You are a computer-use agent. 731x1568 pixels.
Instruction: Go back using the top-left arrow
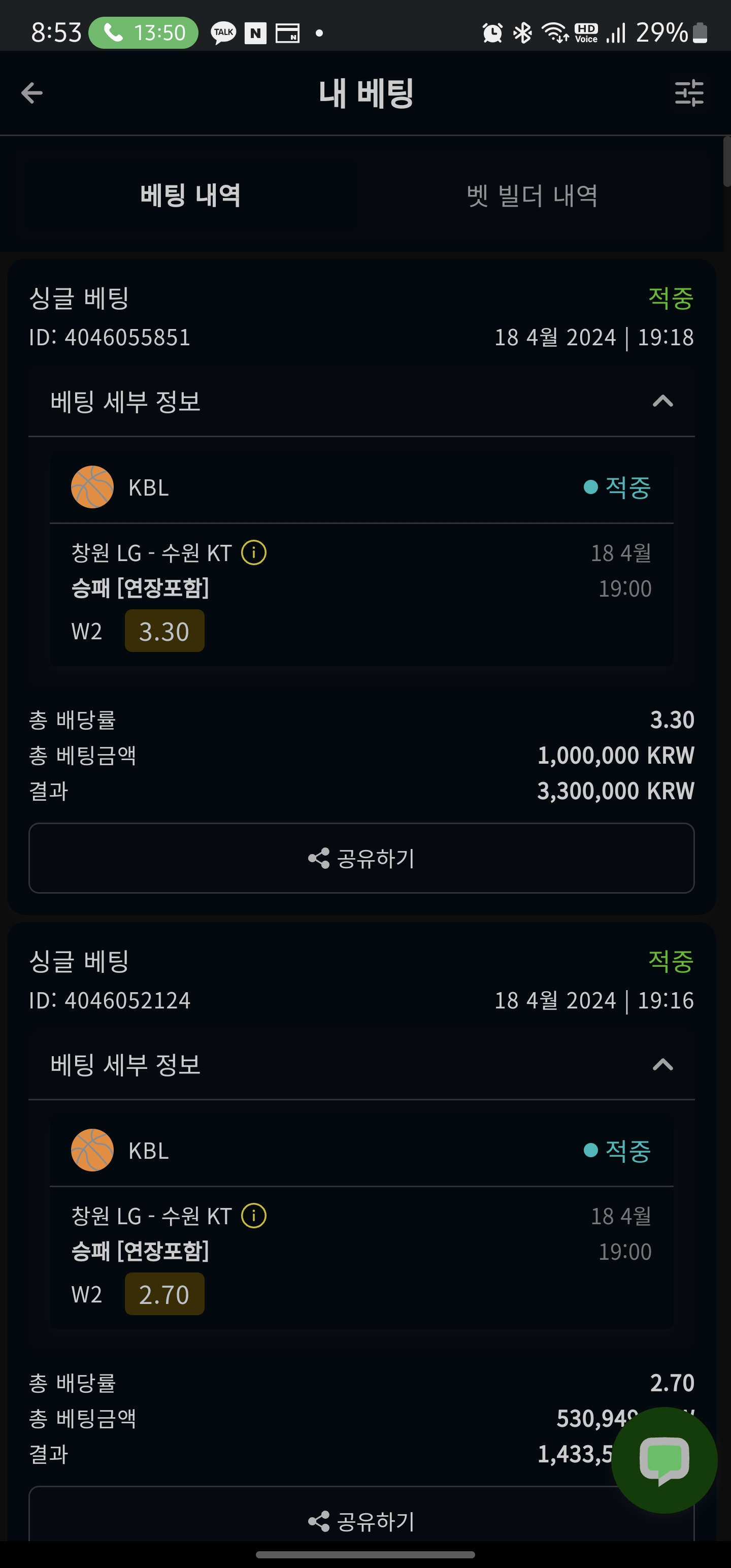coord(31,93)
